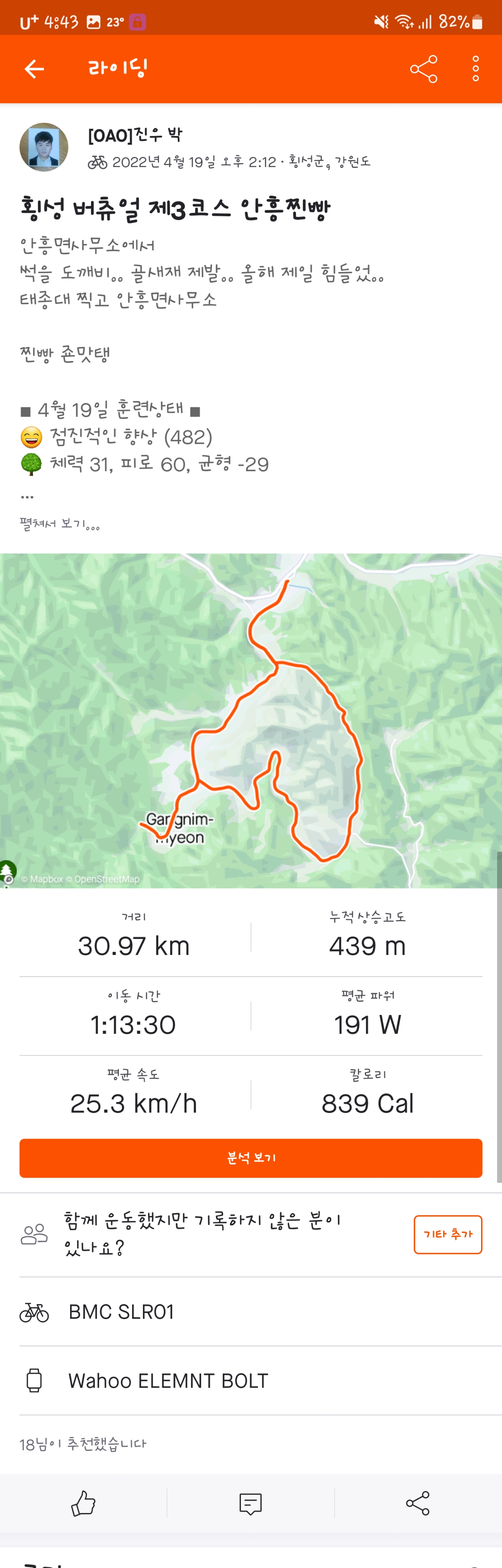Expand the description with 펼쳐서 보기
This screenshot has width=502, height=1568.
(x=60, y=524)
